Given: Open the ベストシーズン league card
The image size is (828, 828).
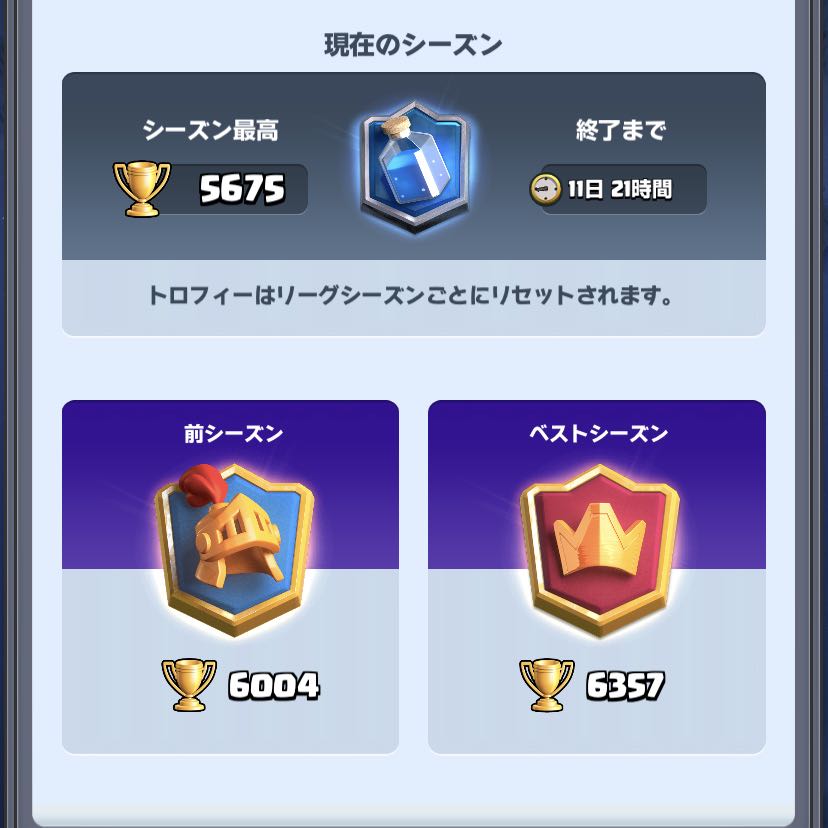Looking at the screenshot, I should [x=597, y=577].
